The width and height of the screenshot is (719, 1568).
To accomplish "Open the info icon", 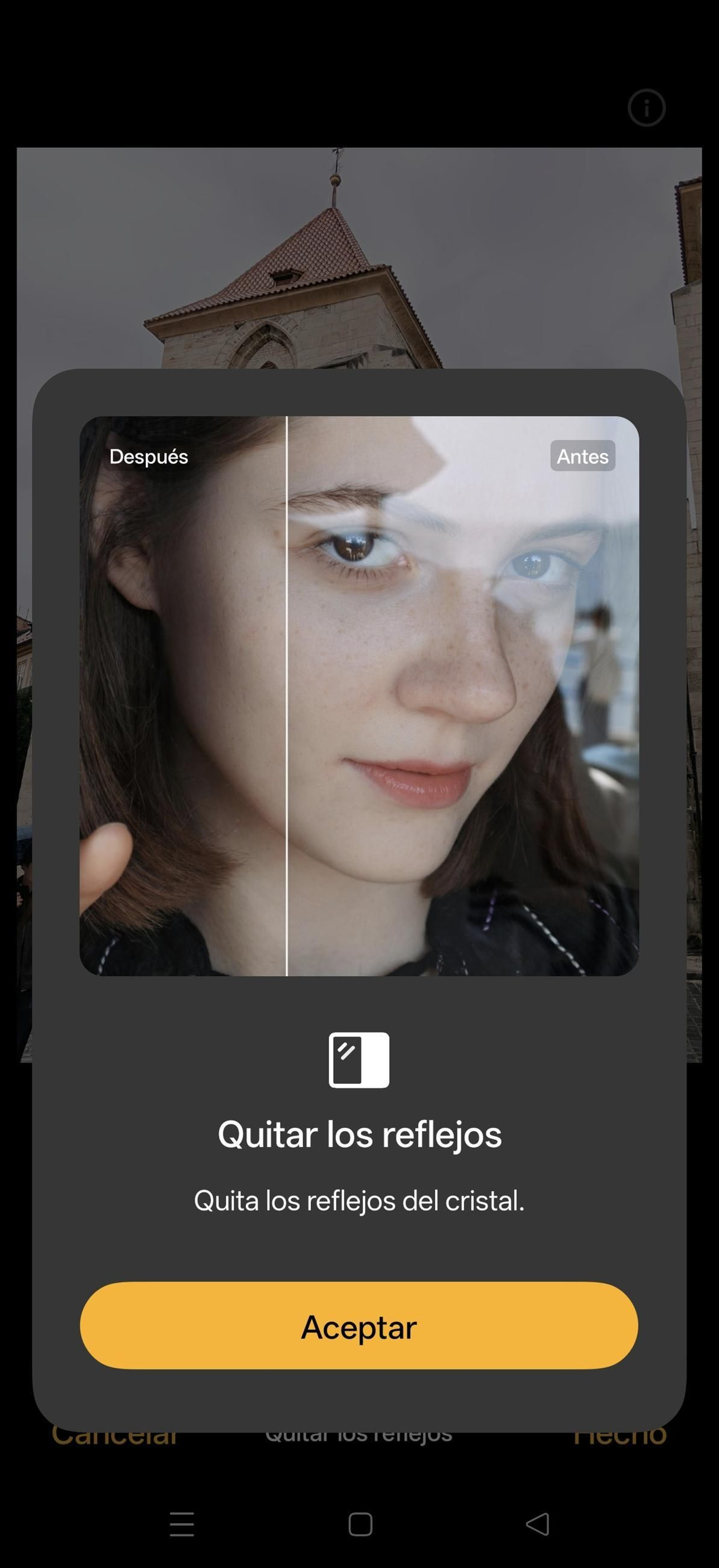I will (646, 108).
